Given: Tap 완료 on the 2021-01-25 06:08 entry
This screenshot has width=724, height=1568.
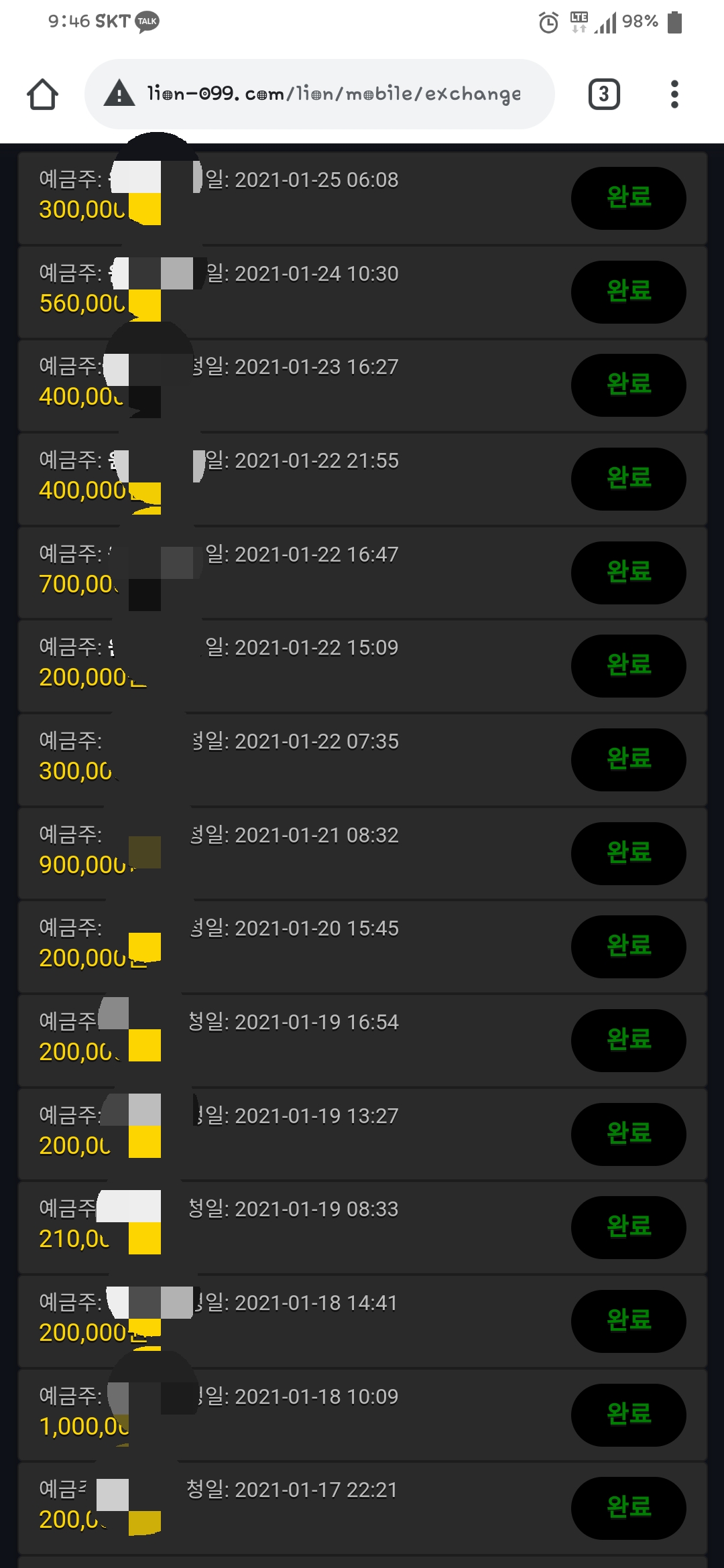Looking at the screenshot, I should pyautogui.click(x=628, y=198).
